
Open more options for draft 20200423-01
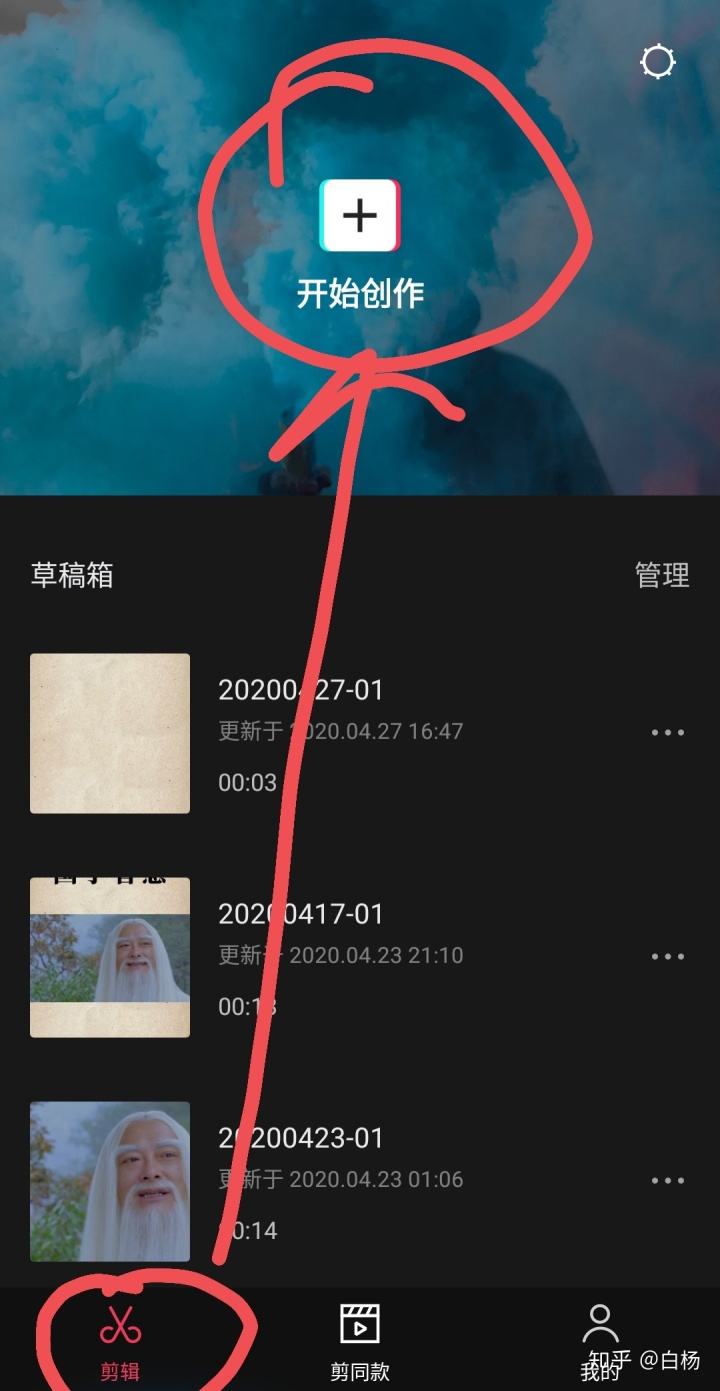pos(668,1180)
